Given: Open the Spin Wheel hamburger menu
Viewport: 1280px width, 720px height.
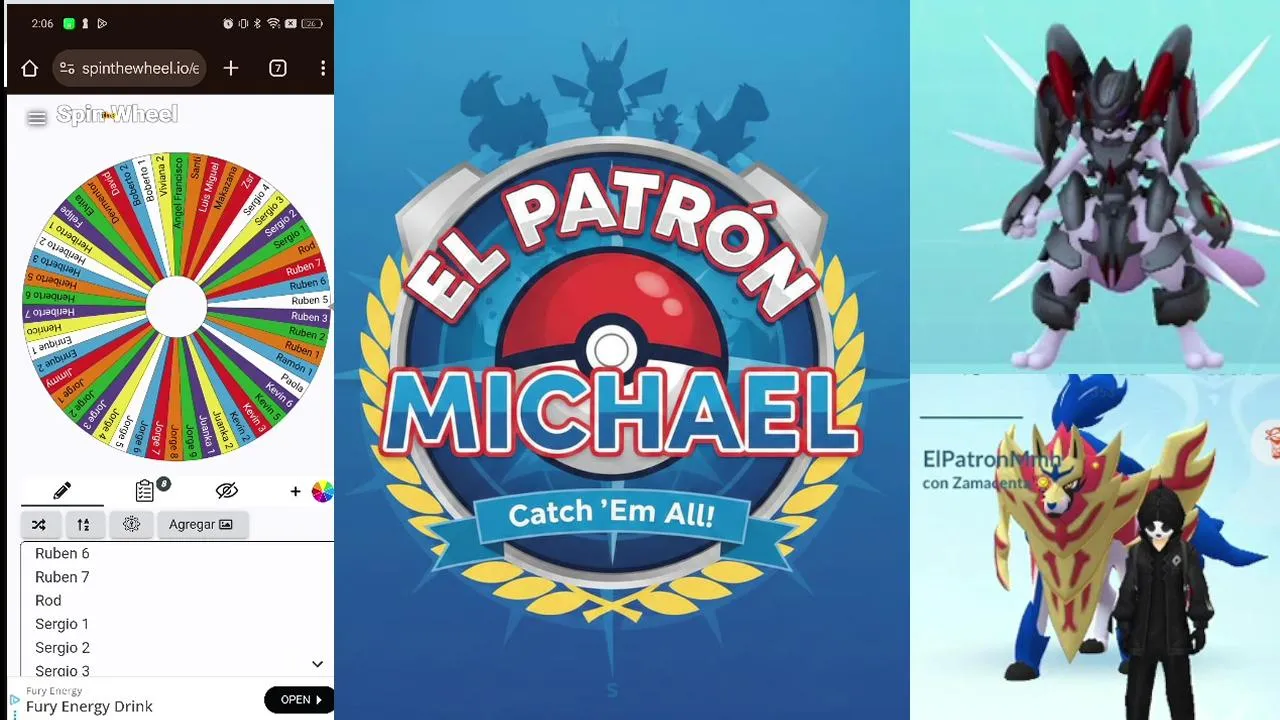Looking at the screenshot, I should pos(37,118).
